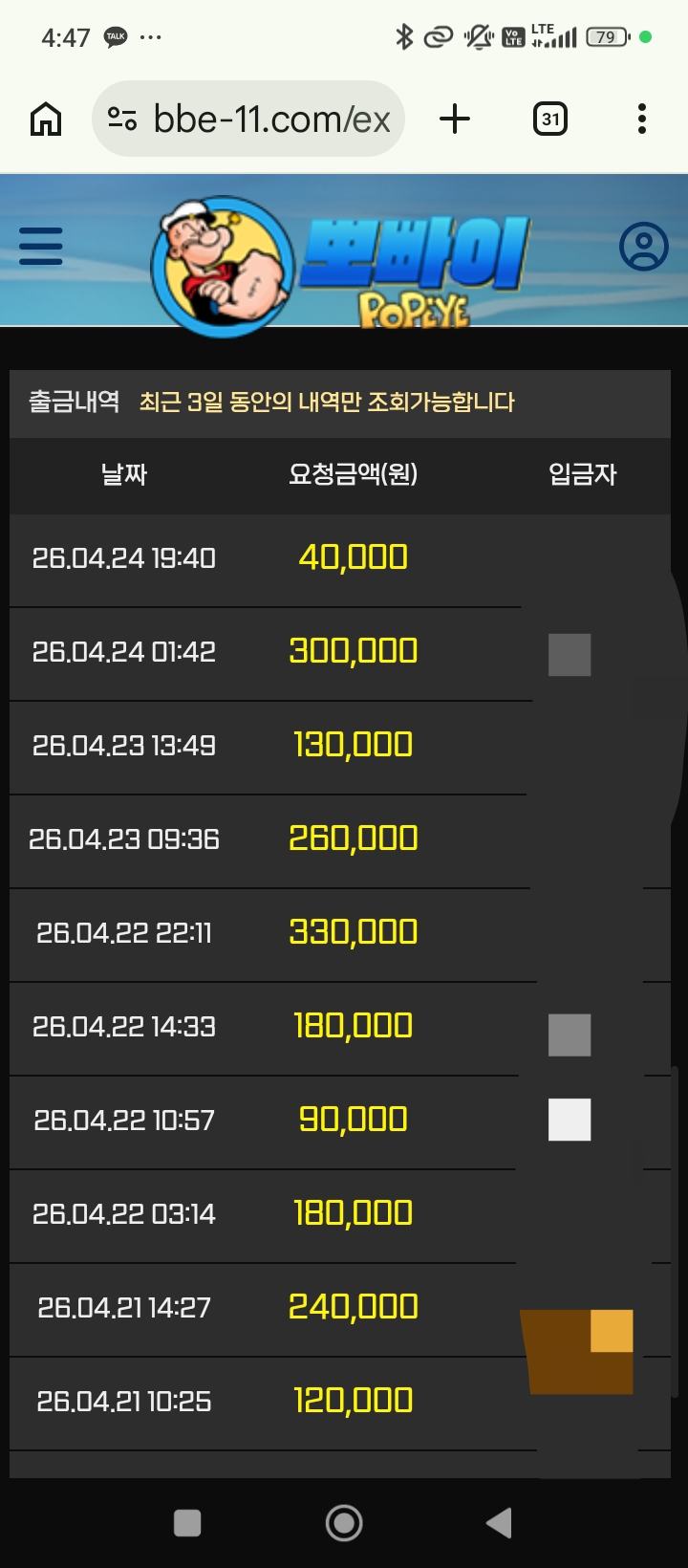Go to the browser home page
The width and height of the screenshot is (688, 1568).
click(x=46, y=120)
